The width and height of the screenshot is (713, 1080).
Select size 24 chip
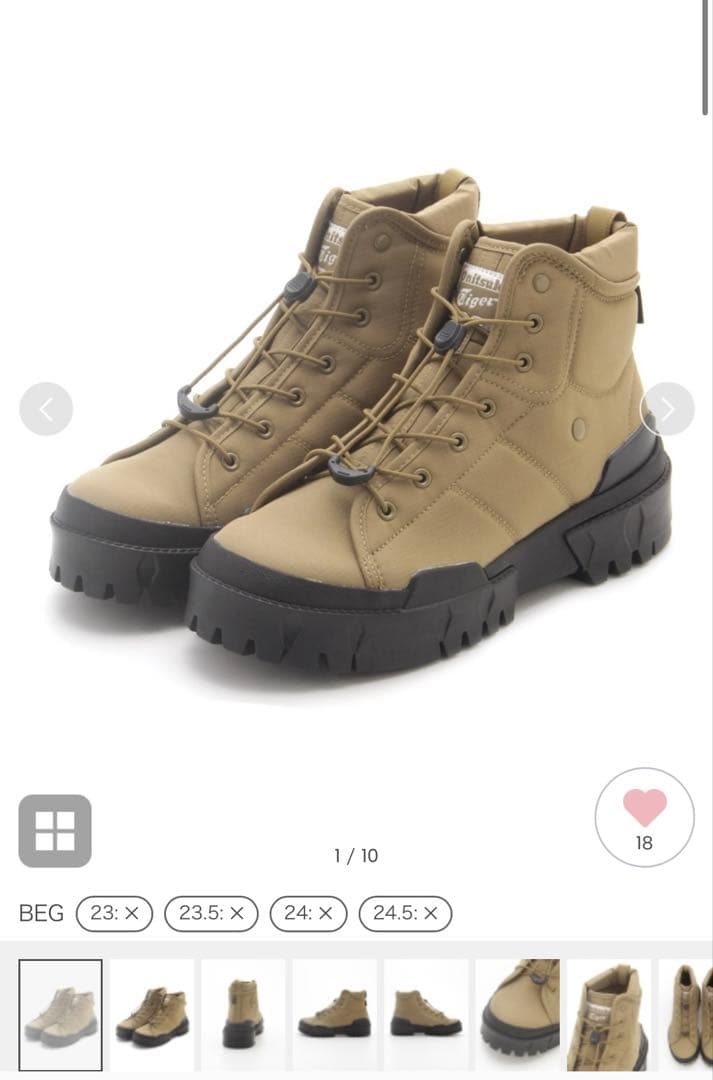308,913
